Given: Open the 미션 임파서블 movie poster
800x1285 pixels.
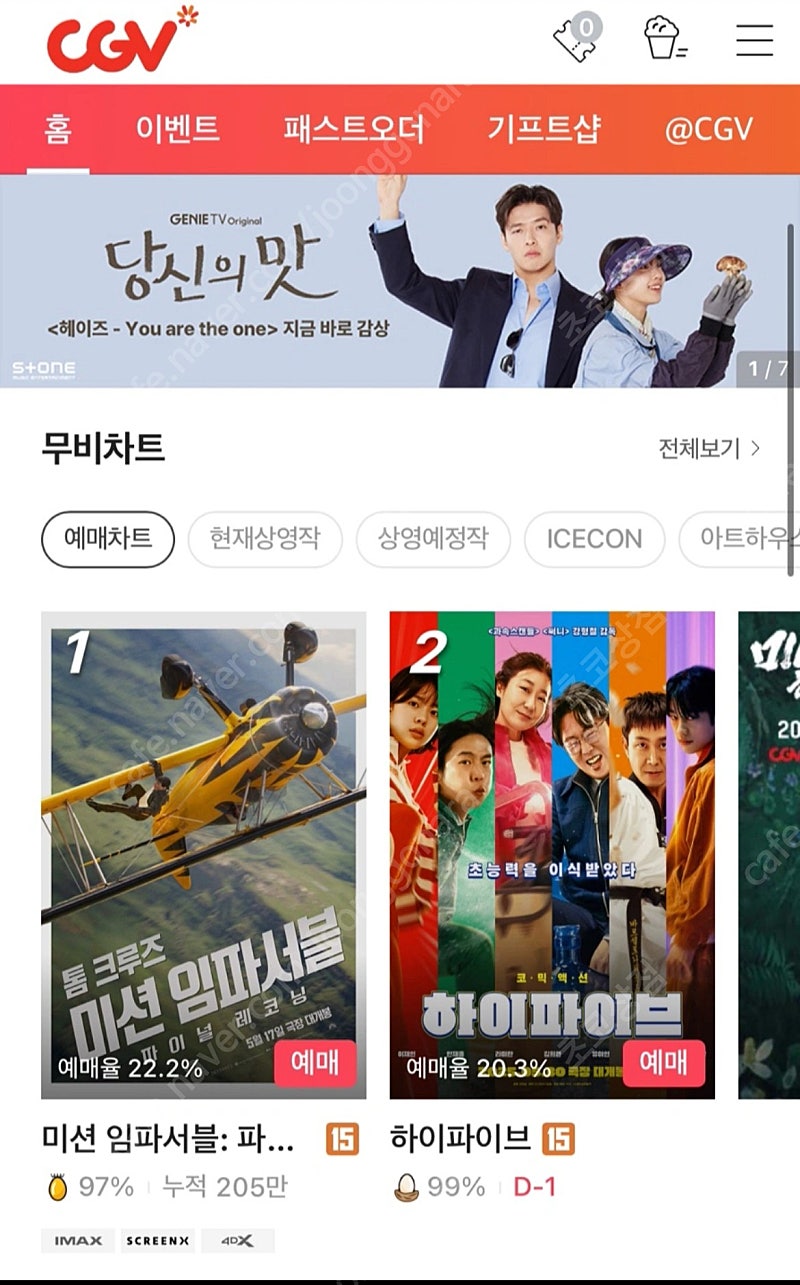Looking at the screenshot, I should pyautogui.click(x=204, y=855).
